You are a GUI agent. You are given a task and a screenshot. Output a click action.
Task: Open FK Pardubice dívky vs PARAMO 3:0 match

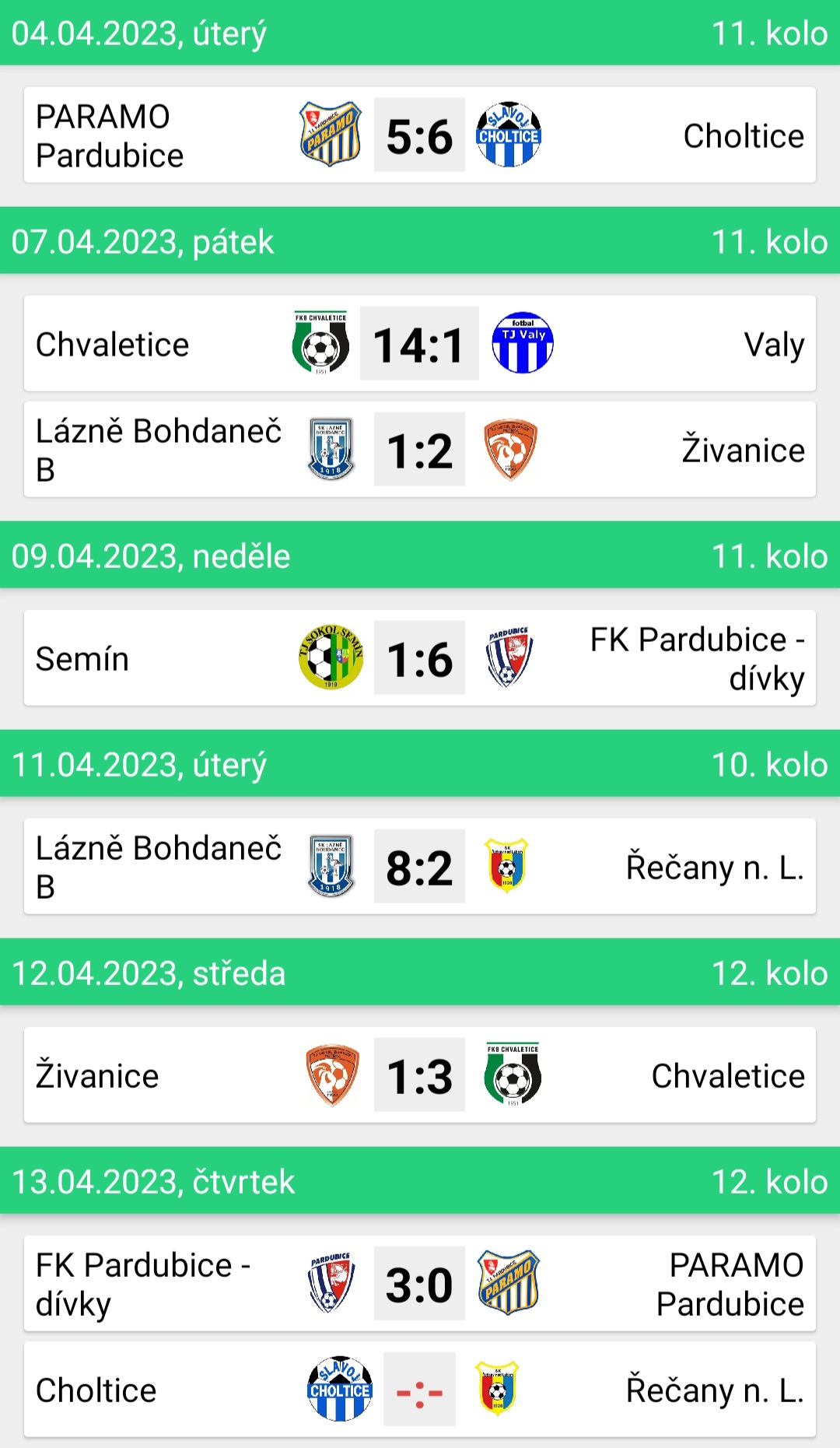[x=419, y=1284]
